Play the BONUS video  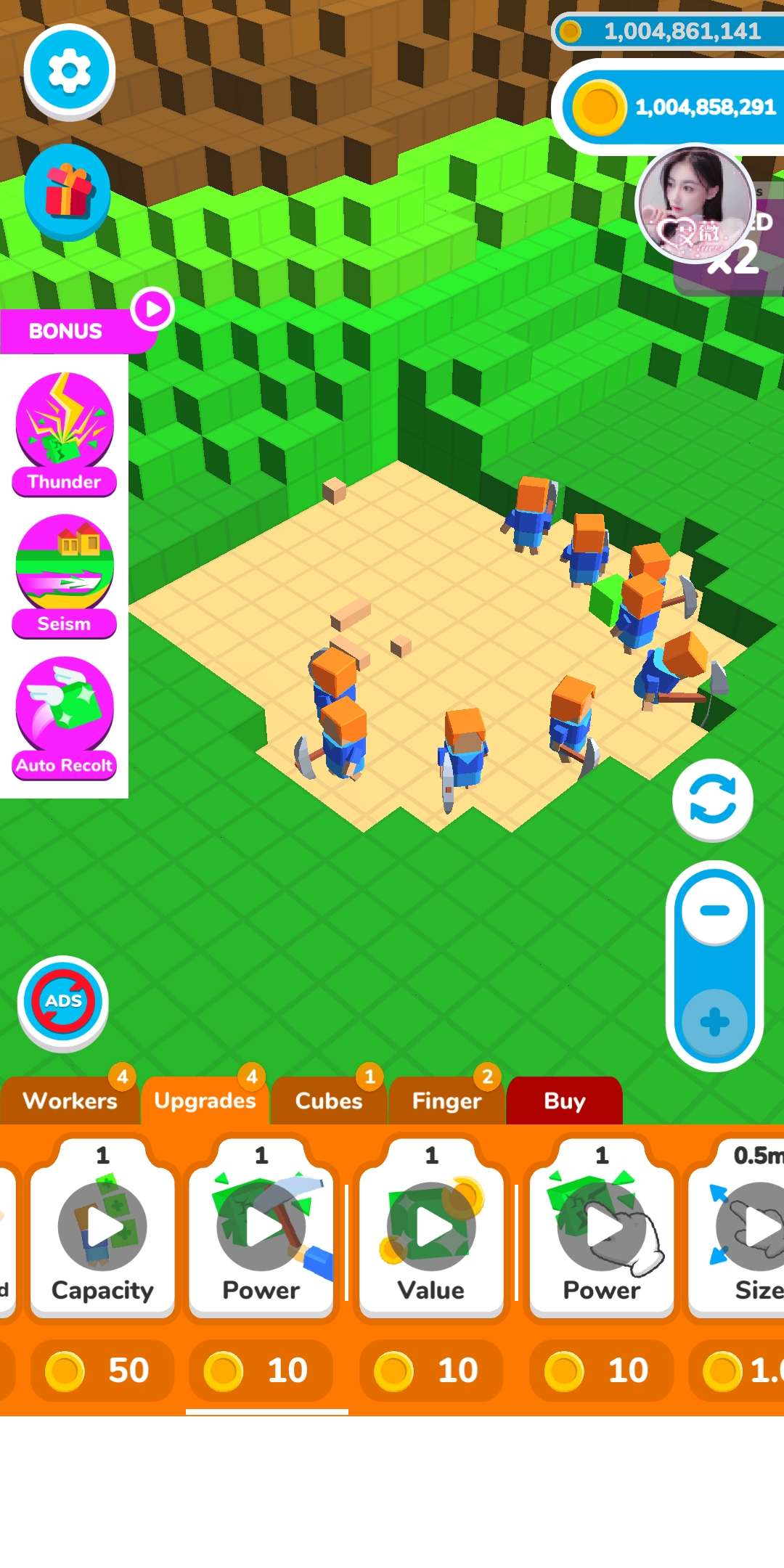coord(152,309)
